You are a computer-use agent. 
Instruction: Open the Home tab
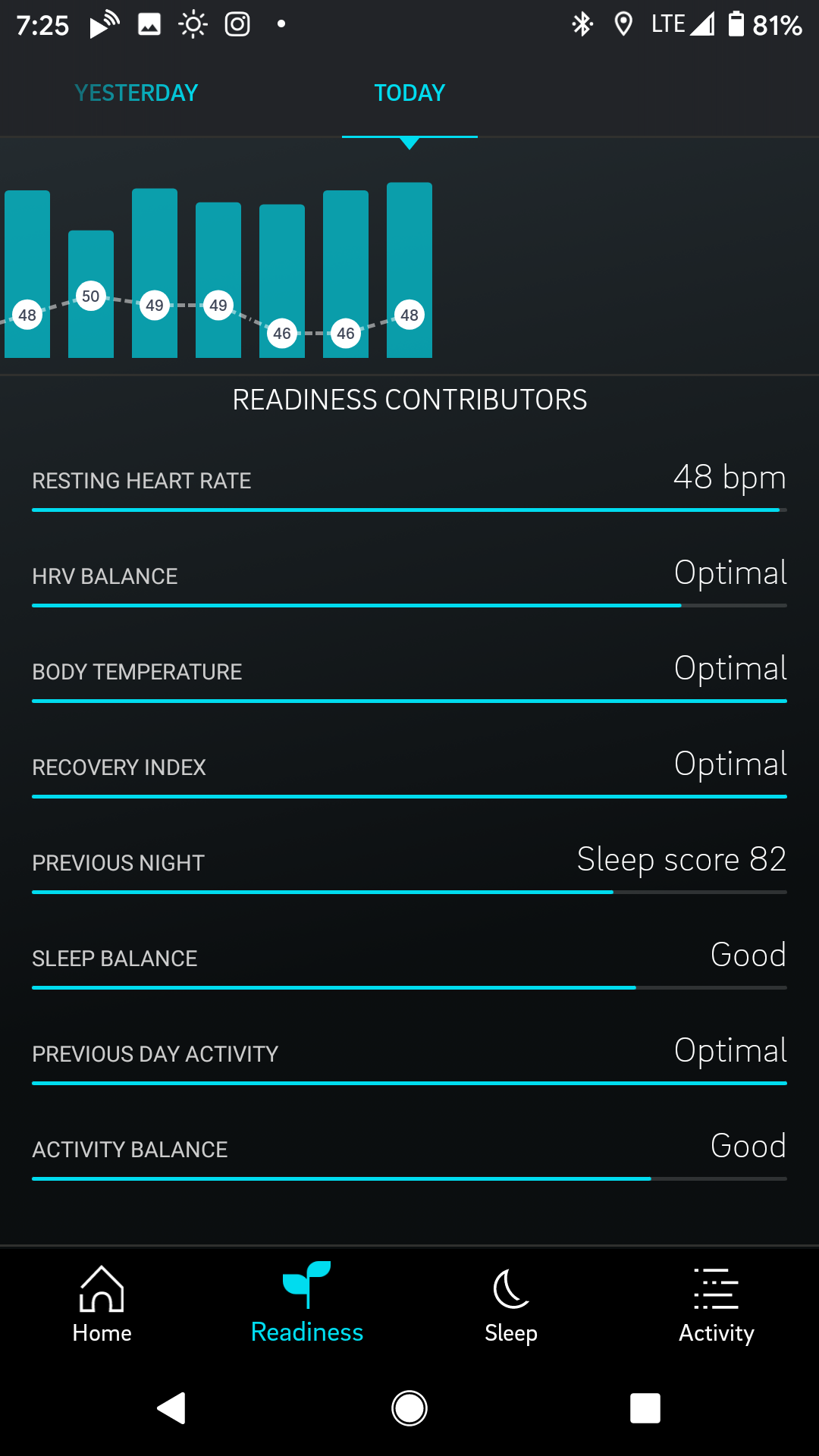pos(102,1304)
